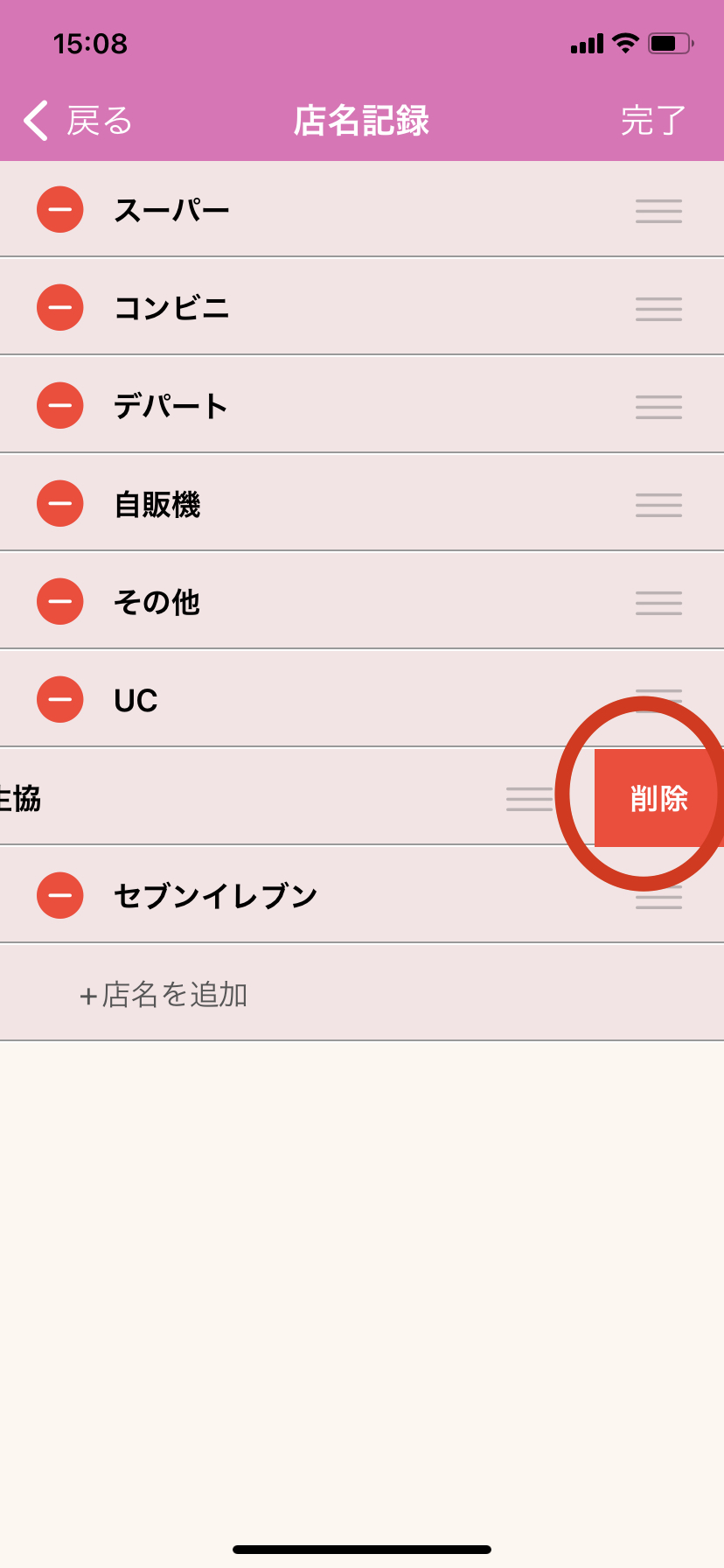The width and height of the screenshot is (724, 1568).
Task: Add a new store with +店名を追加
Action: point(164,995)
